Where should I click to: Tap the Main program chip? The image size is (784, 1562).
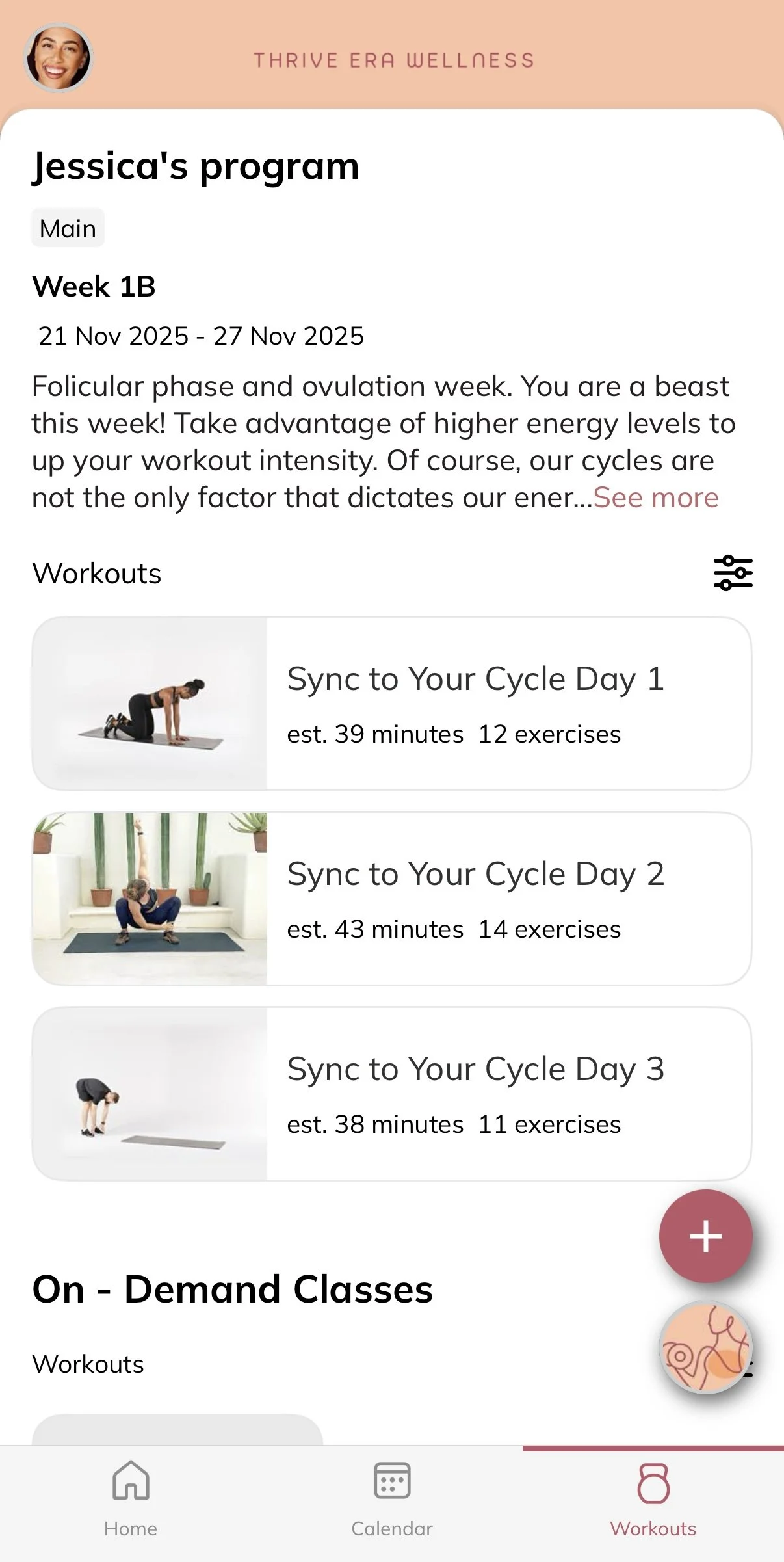click(68, 228)
